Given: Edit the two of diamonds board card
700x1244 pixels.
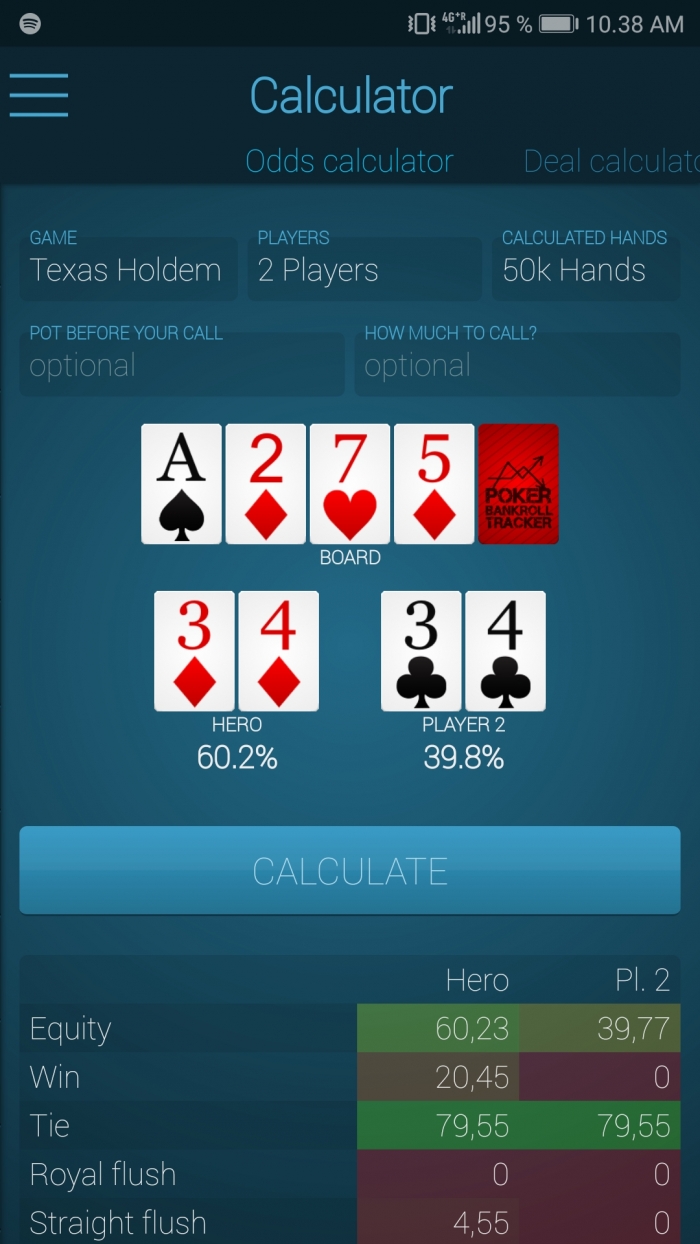Looking at the screenshot, I should 265,484.
